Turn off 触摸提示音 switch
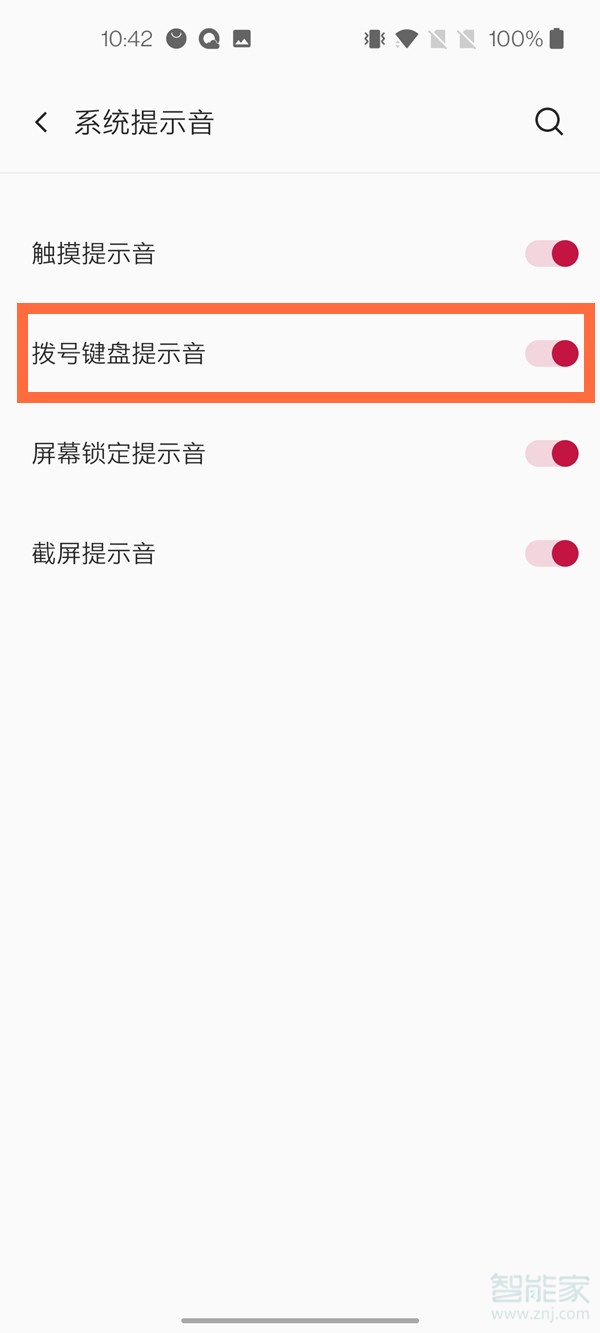 [552, 253]
